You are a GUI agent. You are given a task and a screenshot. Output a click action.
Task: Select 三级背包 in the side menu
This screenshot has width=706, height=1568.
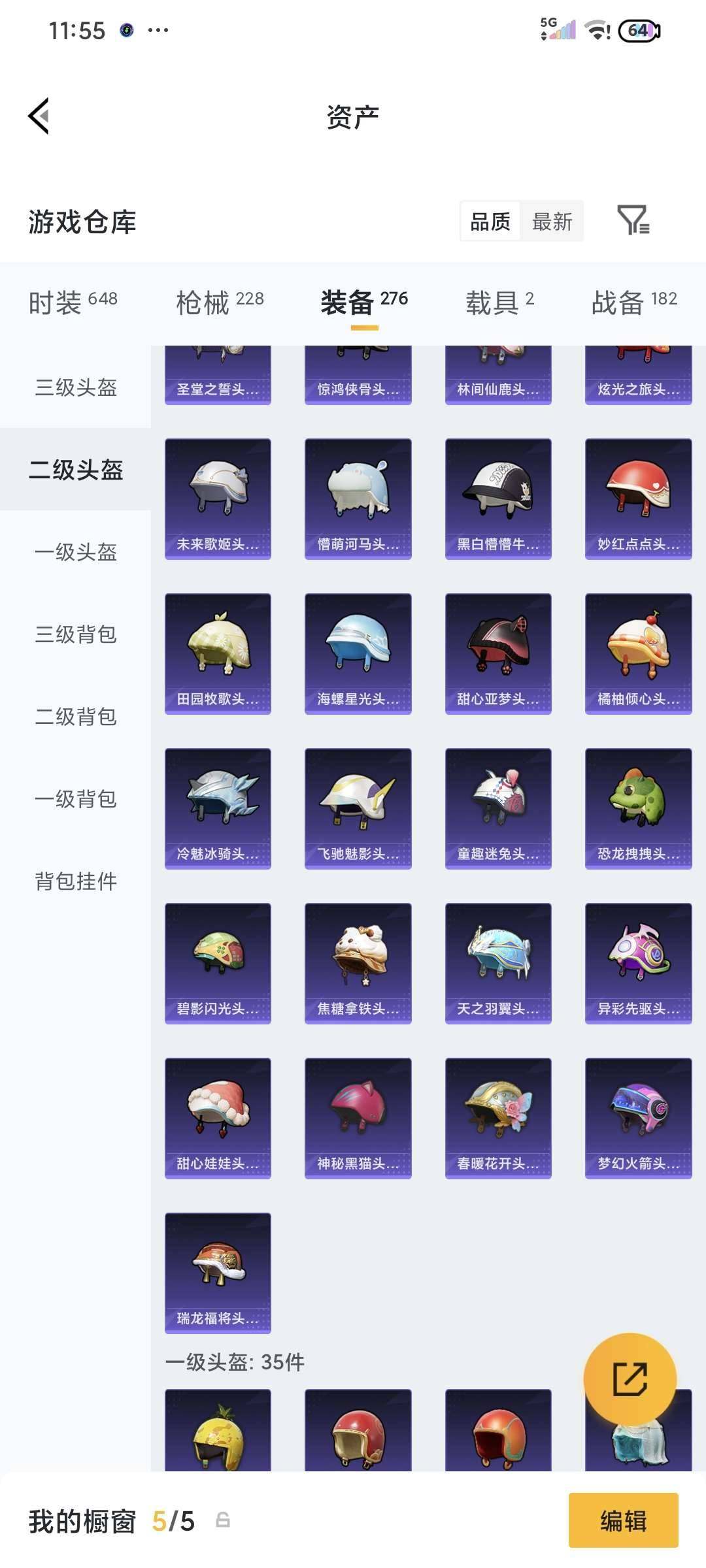coord(76,634)
